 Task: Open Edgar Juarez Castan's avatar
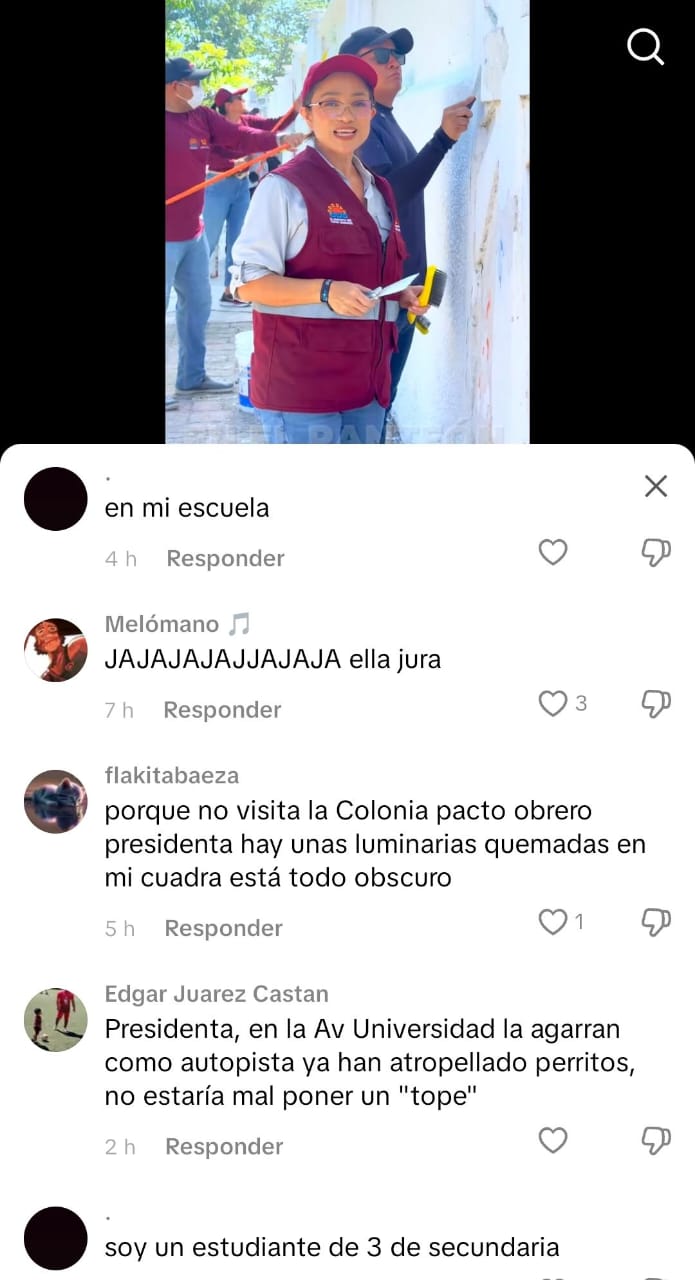tap(56, 1020)
